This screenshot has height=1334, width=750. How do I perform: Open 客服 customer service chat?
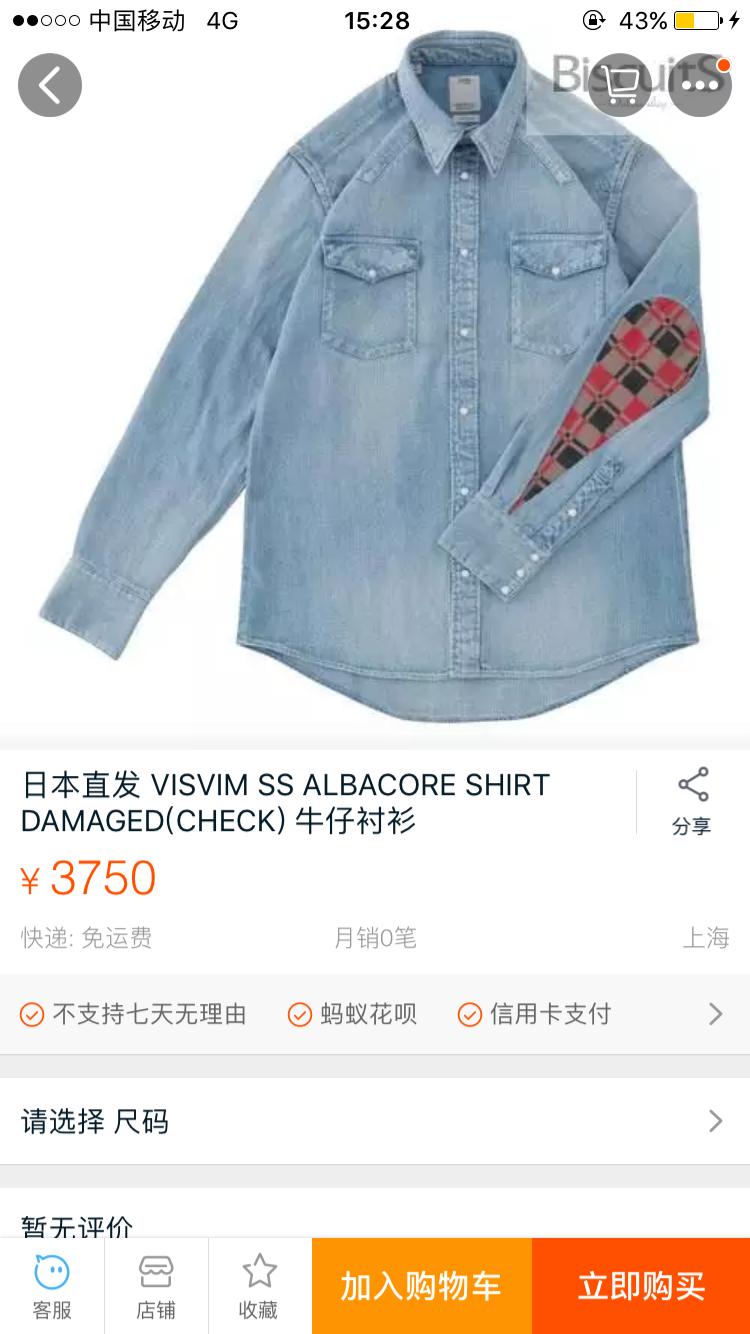(x=52, y=1285)
